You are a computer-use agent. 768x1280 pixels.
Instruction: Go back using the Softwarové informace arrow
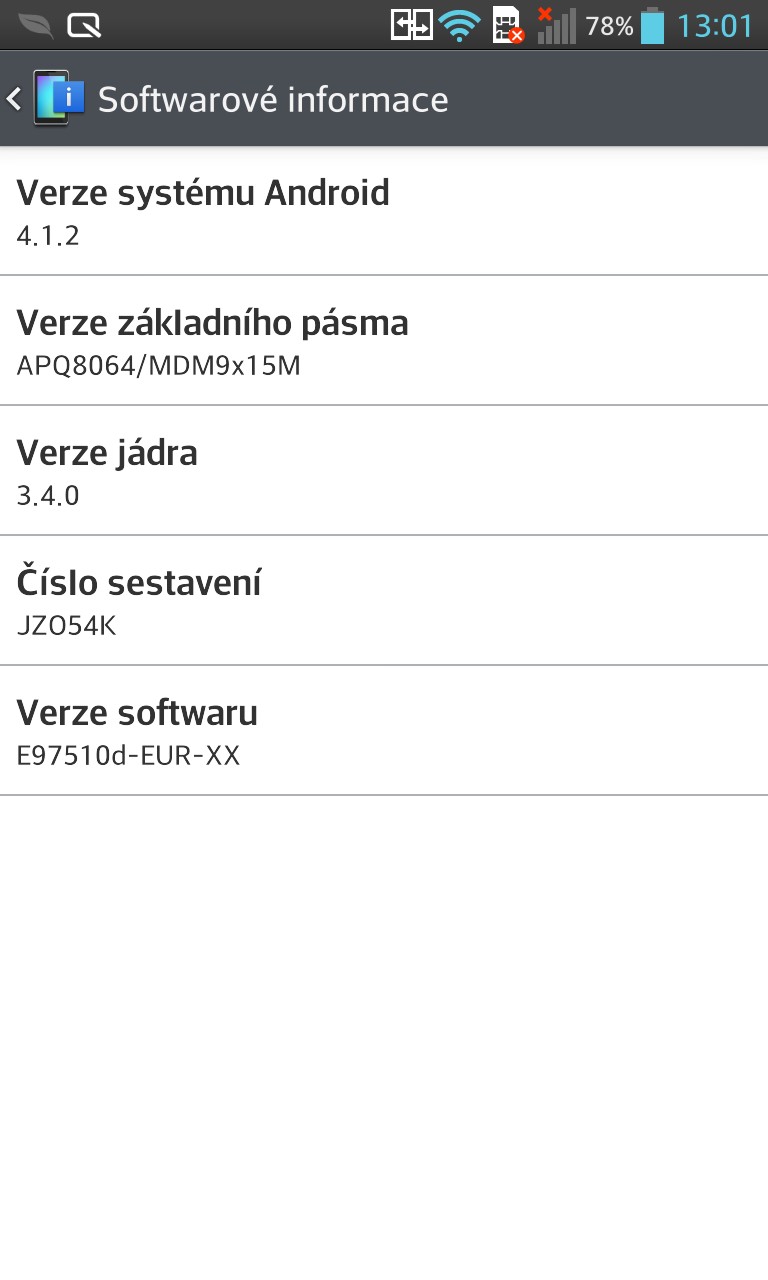[14, 99]
